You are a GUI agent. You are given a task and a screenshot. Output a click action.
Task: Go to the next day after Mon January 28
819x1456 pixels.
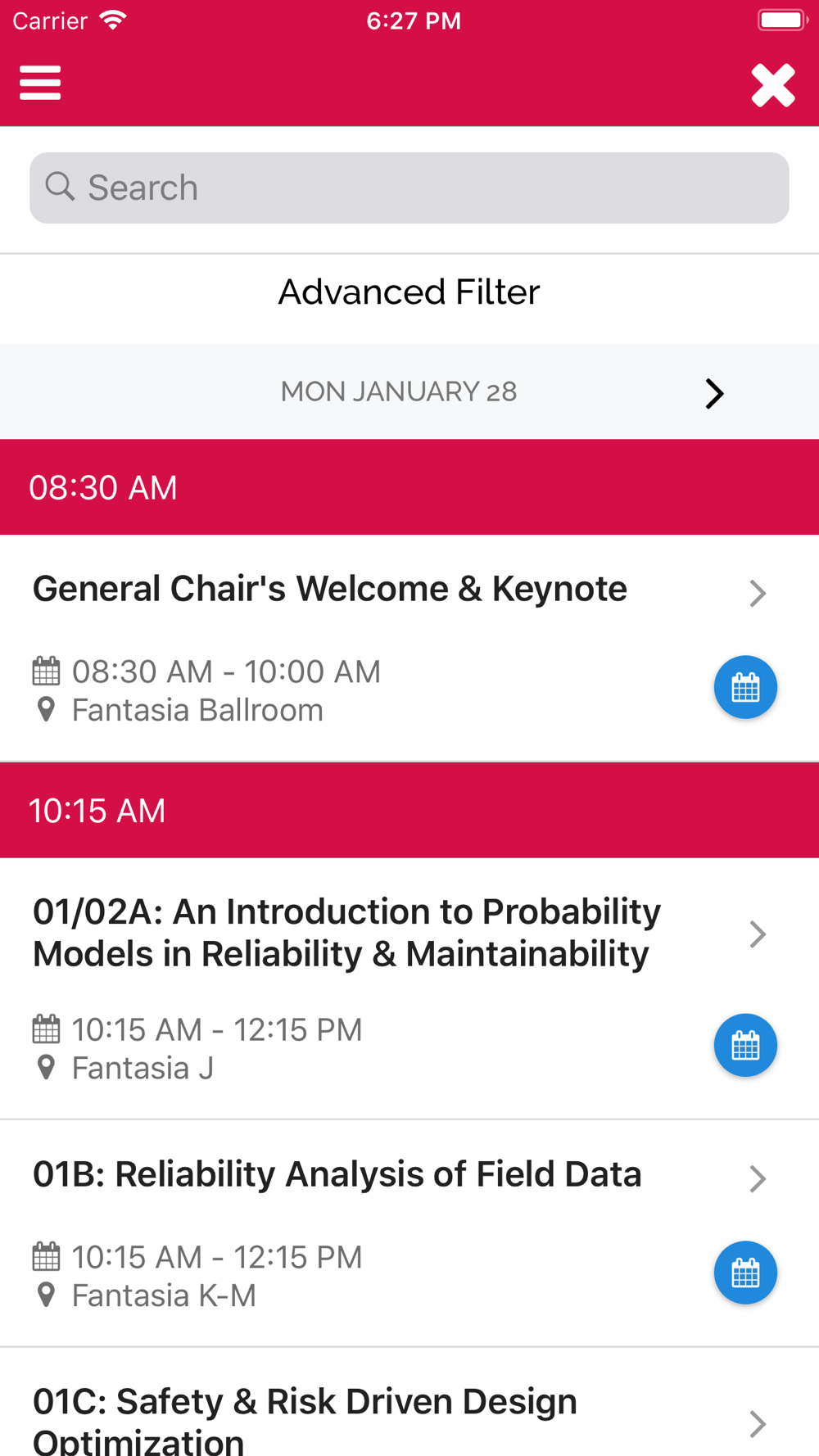coord(714,393)
